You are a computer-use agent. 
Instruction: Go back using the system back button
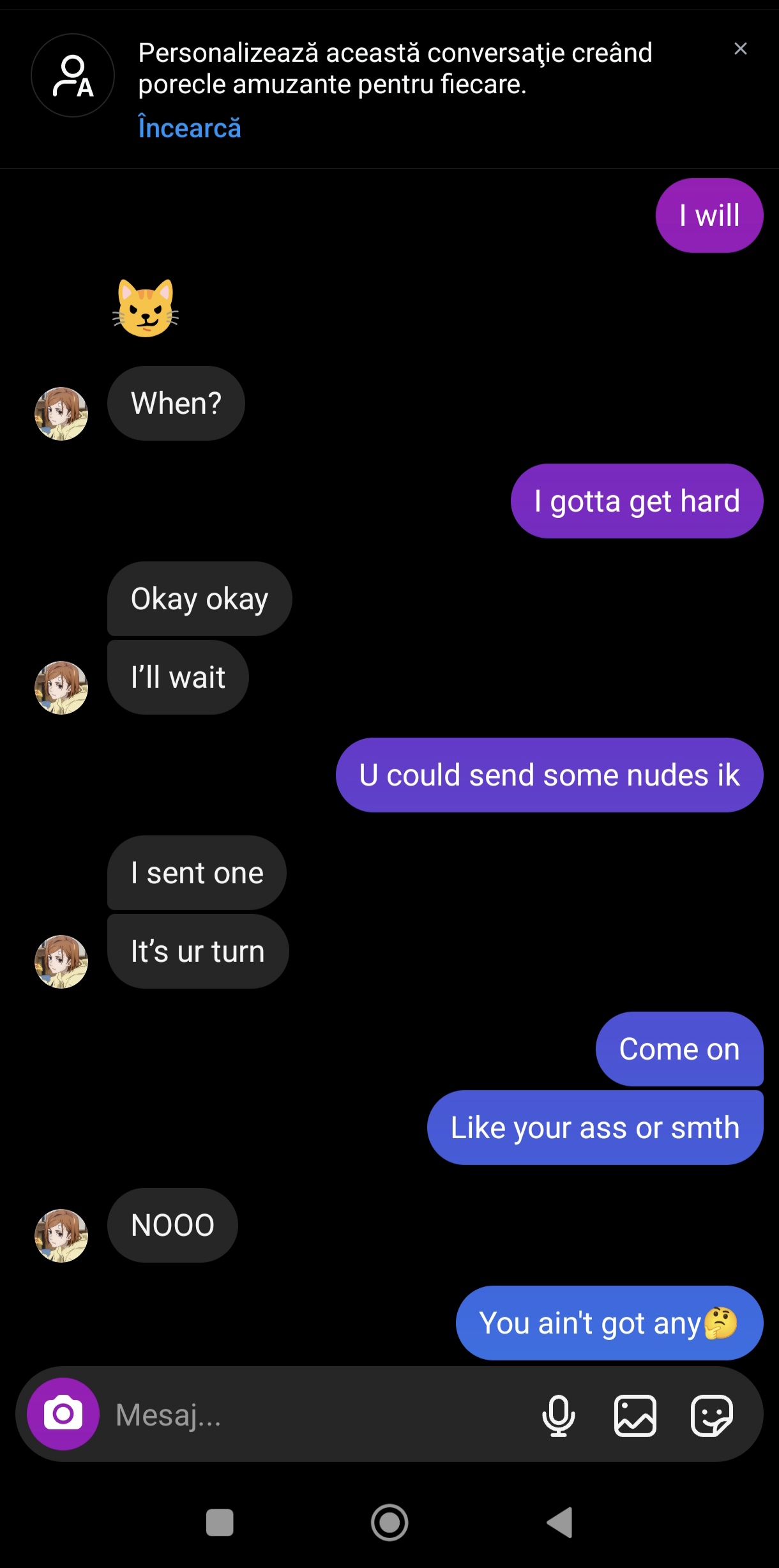coord(560,1522)
